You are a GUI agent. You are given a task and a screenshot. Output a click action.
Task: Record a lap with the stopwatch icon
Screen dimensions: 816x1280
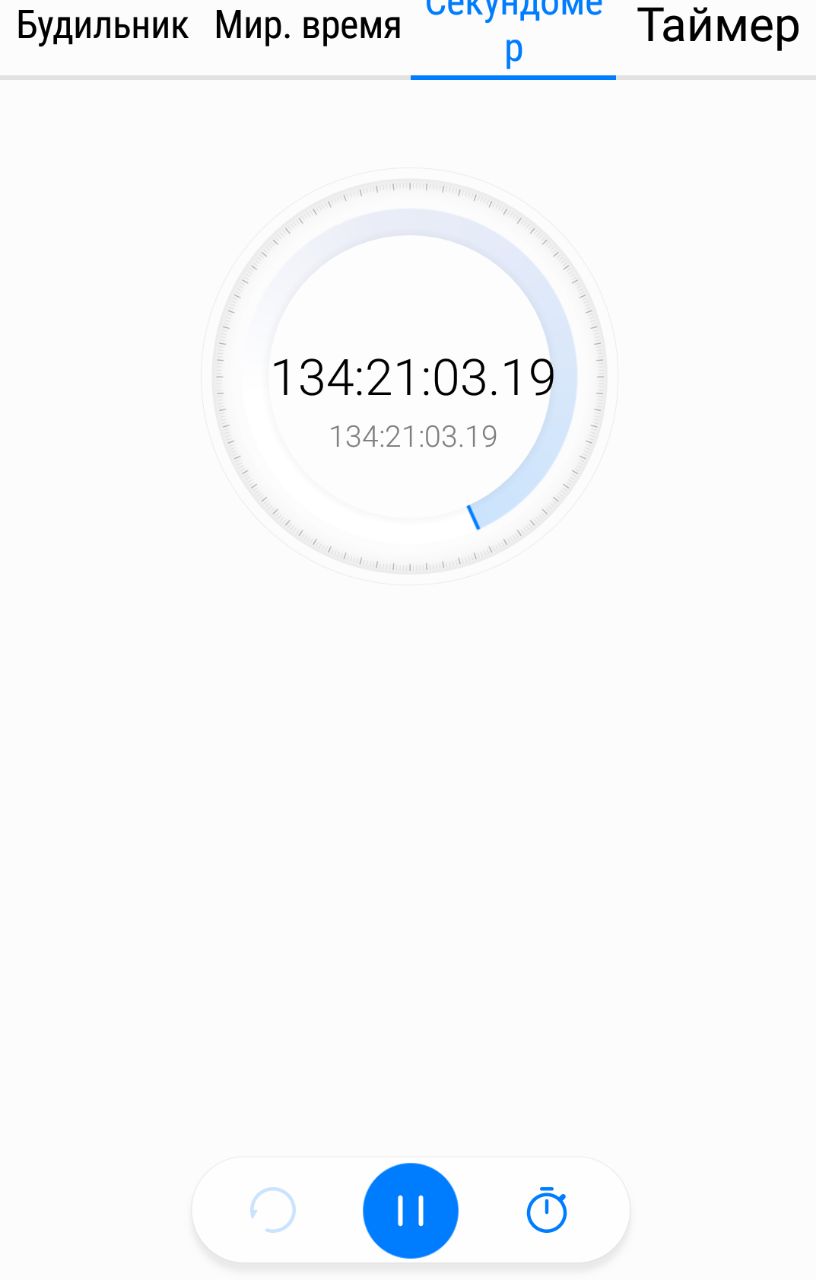tap(546, 1210)
